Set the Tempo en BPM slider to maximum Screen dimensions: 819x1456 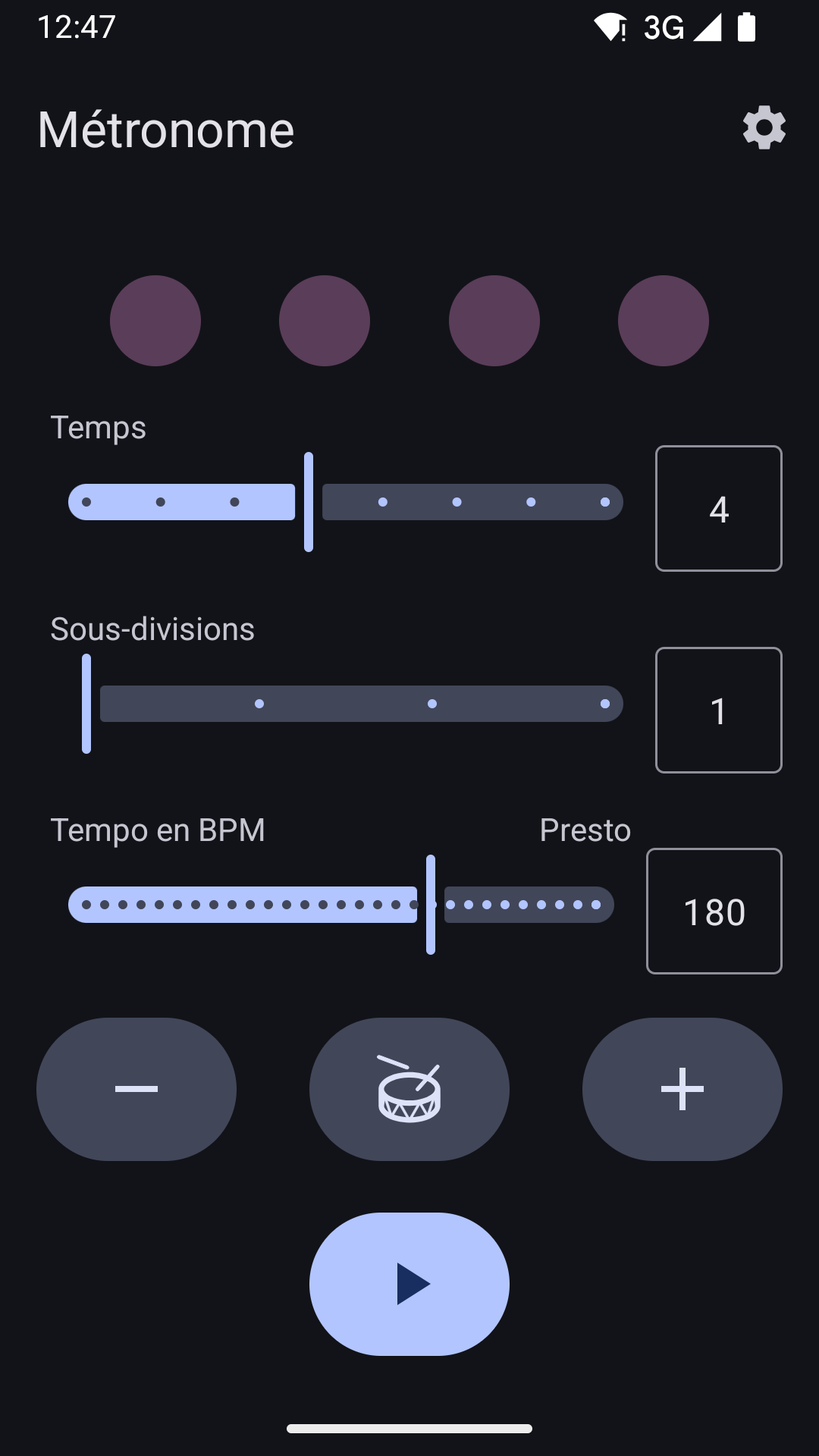click(598, 905)
